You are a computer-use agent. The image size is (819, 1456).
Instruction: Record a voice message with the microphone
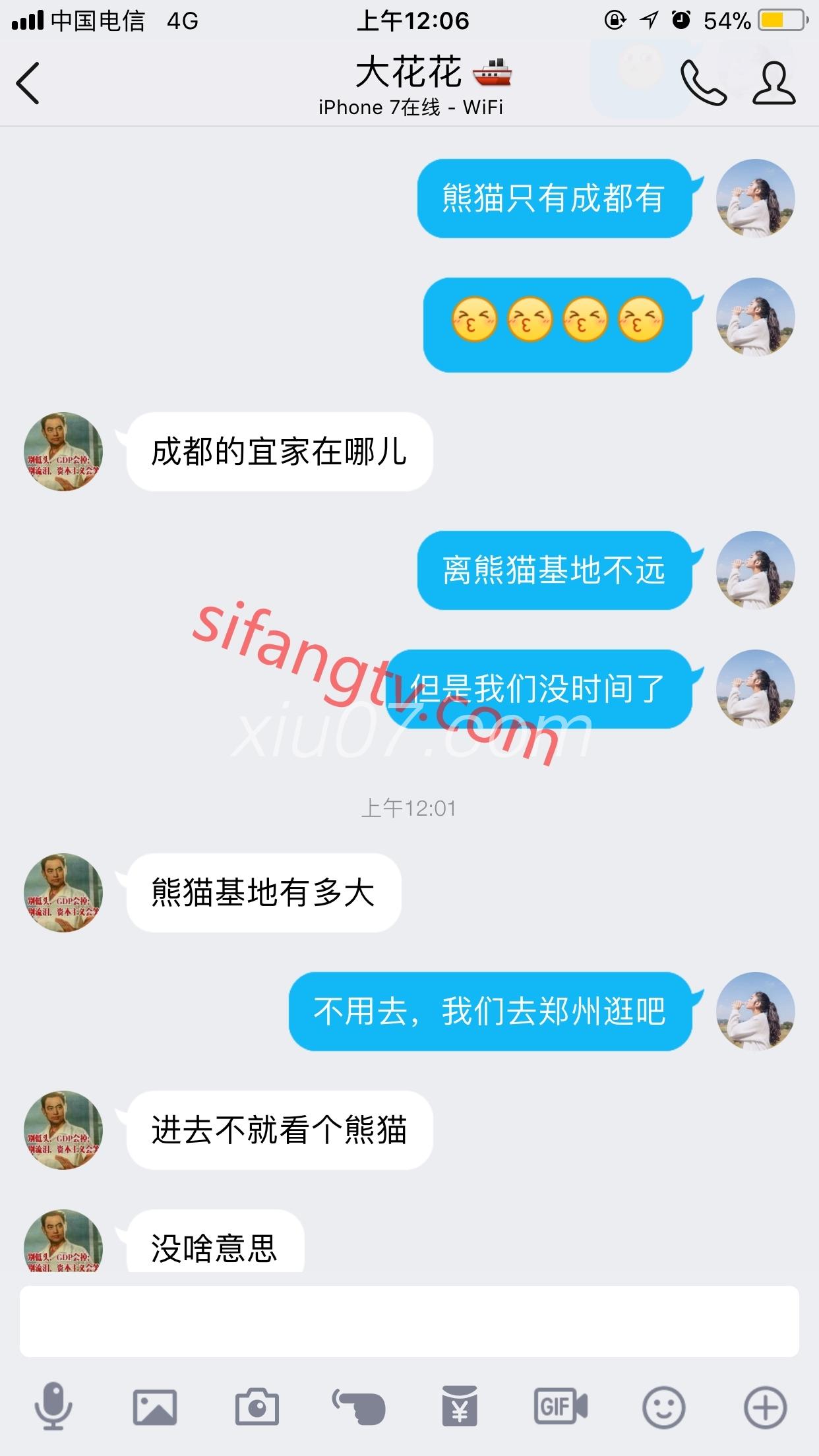53,1408
